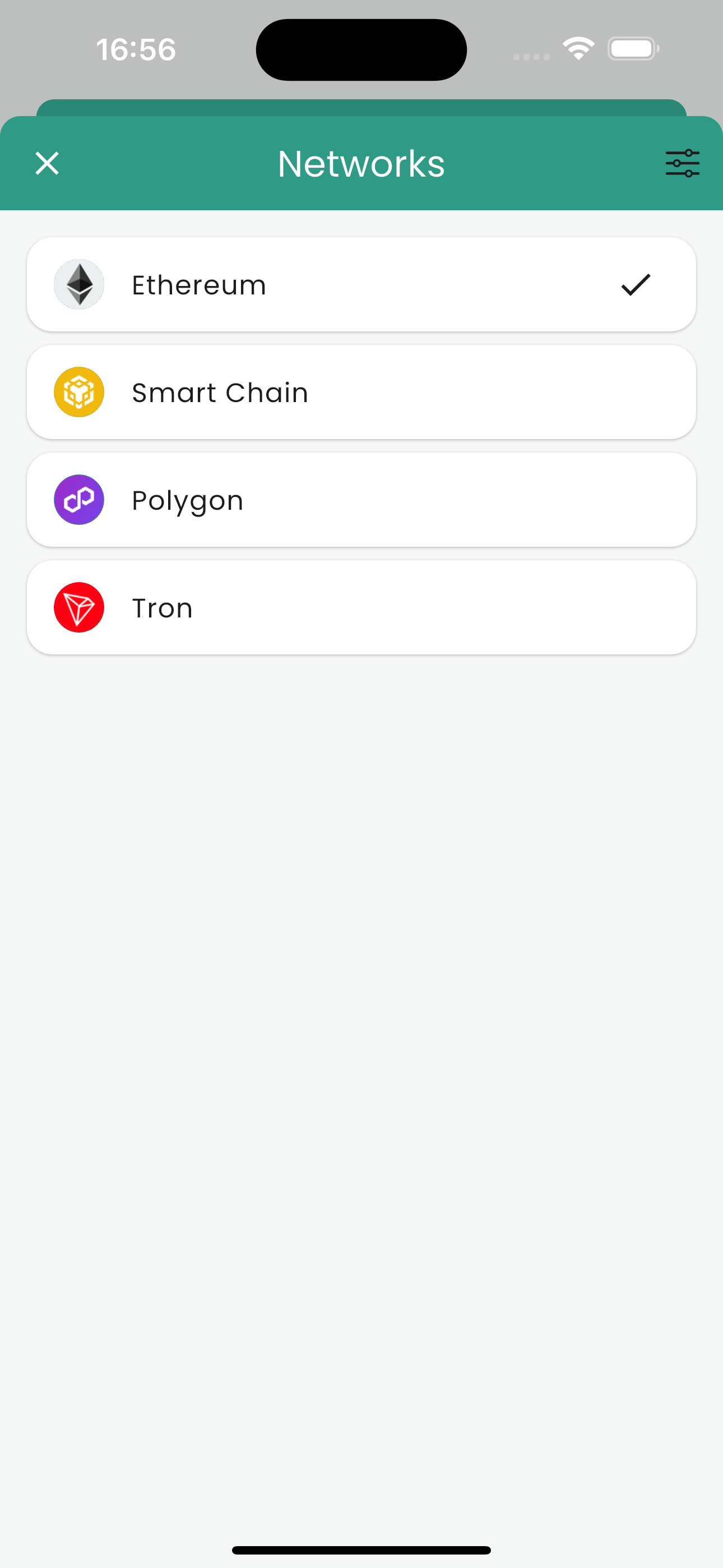Open the network filter settings icon
This screenshot has width=723, height=1568.
click(682, 163)
